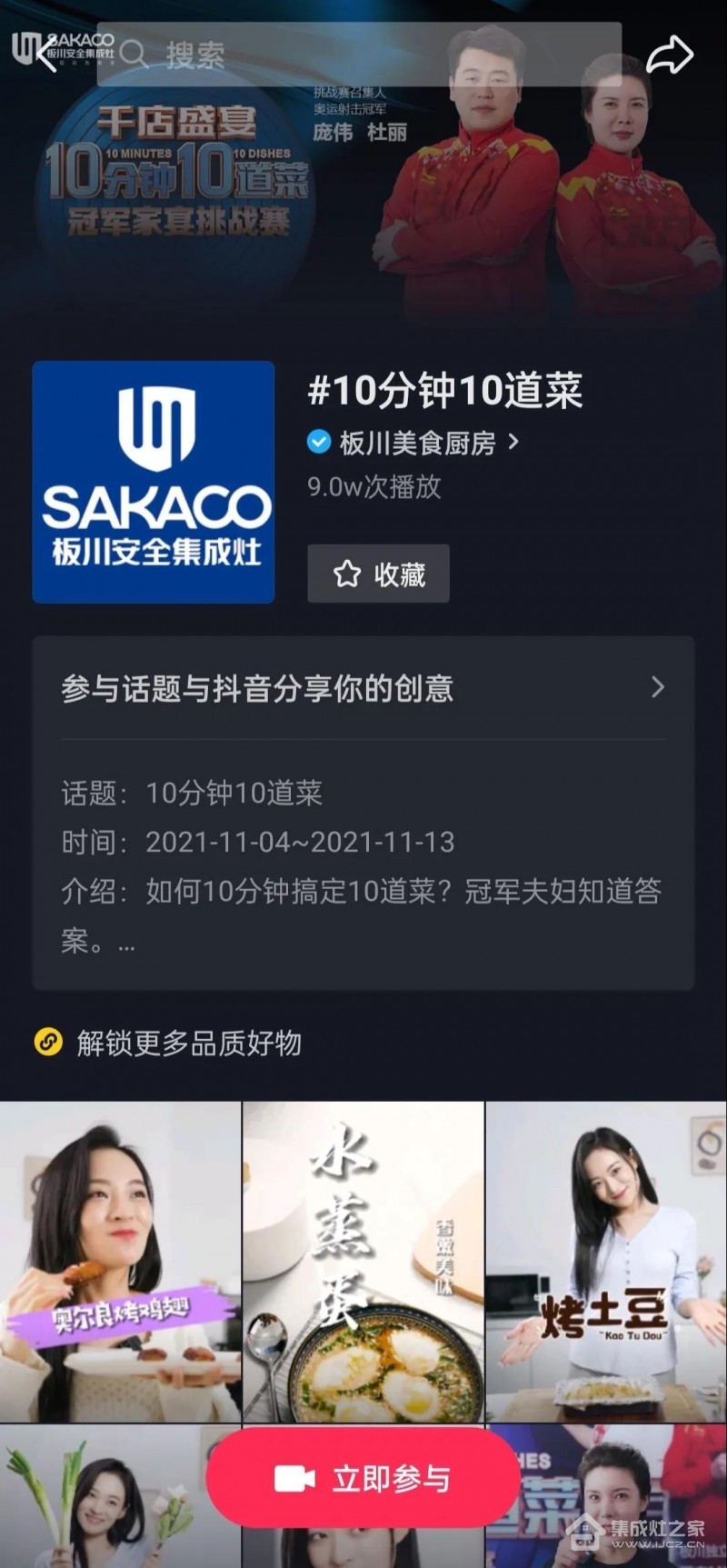Play the 水蒸蛋 video
The image size is (727, 1568).
point(363,1262)
